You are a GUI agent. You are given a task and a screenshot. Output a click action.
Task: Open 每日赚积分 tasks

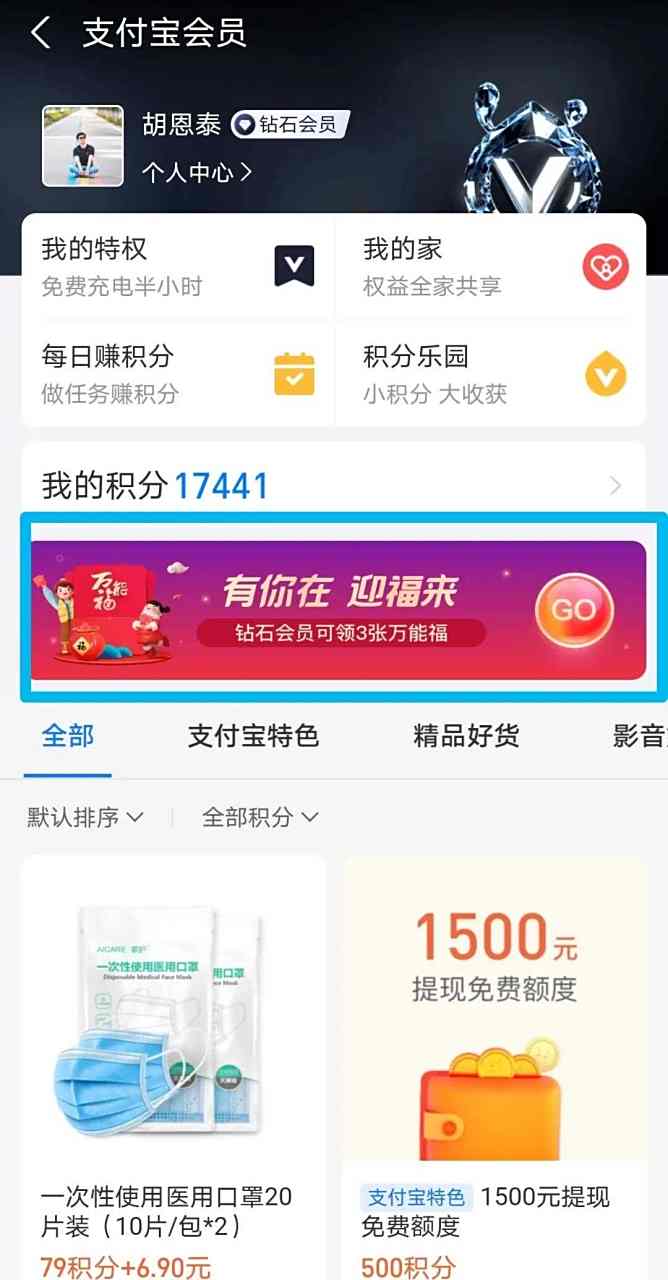[x=178, y=374]
